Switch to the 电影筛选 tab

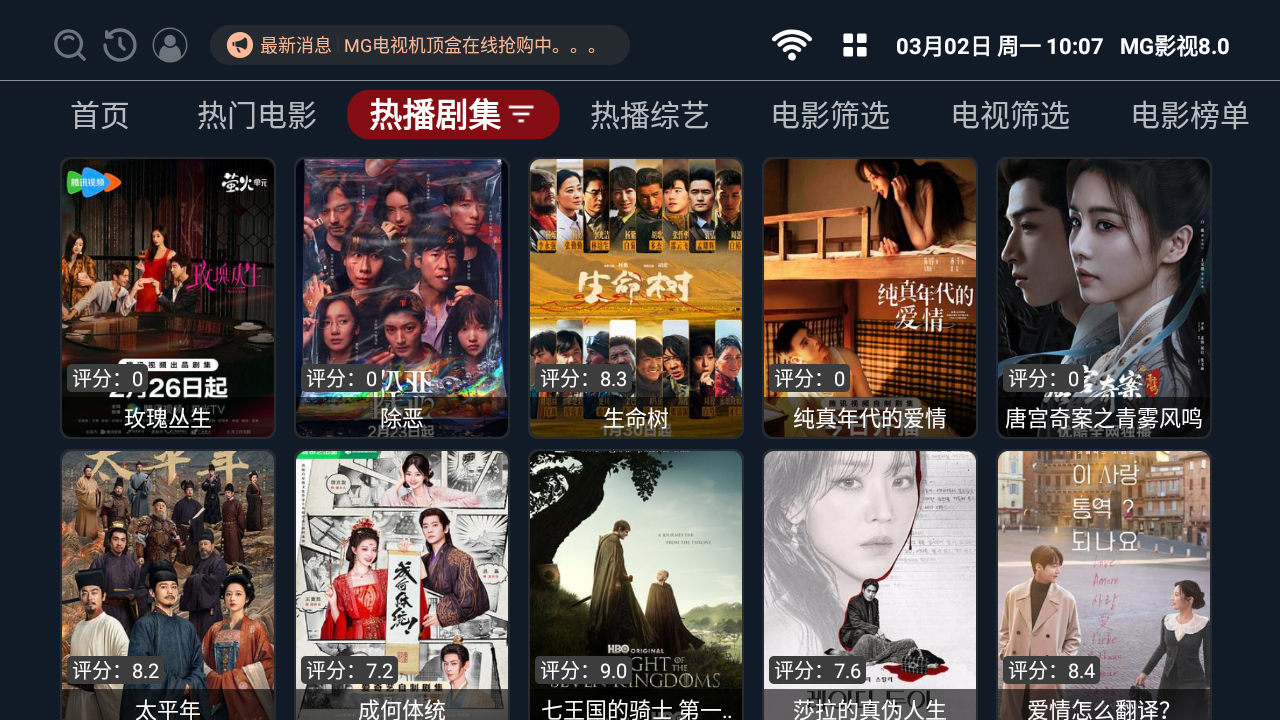click(830, 115)
